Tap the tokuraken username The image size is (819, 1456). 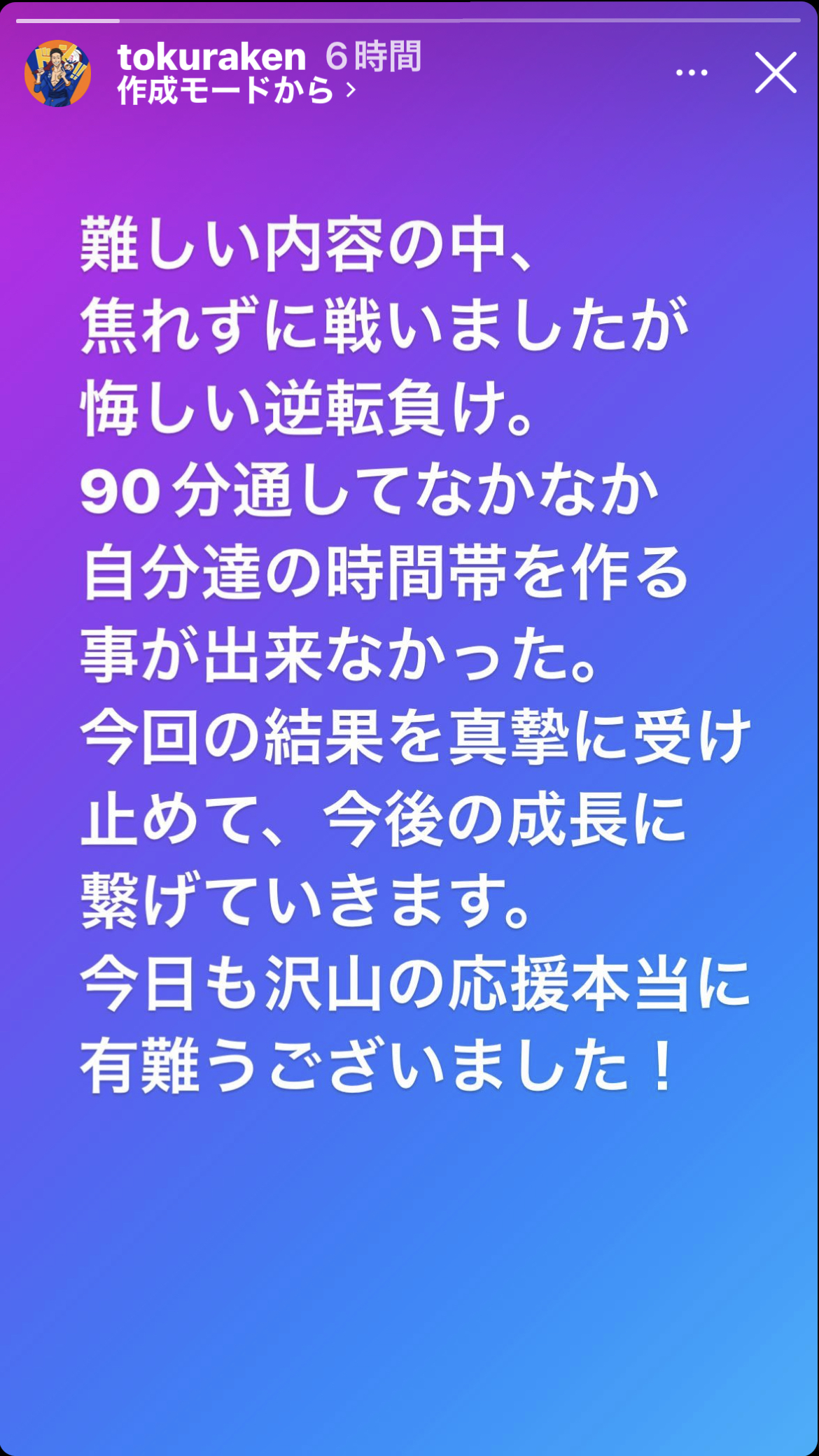pos(212,57)
